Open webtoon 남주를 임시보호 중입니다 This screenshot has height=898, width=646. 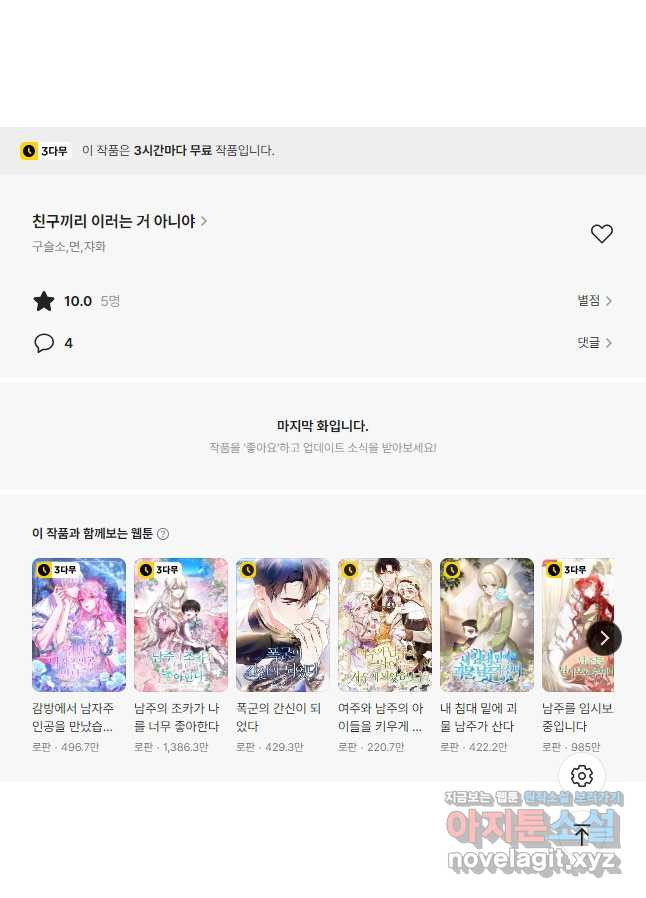click(x=575, y=625)
